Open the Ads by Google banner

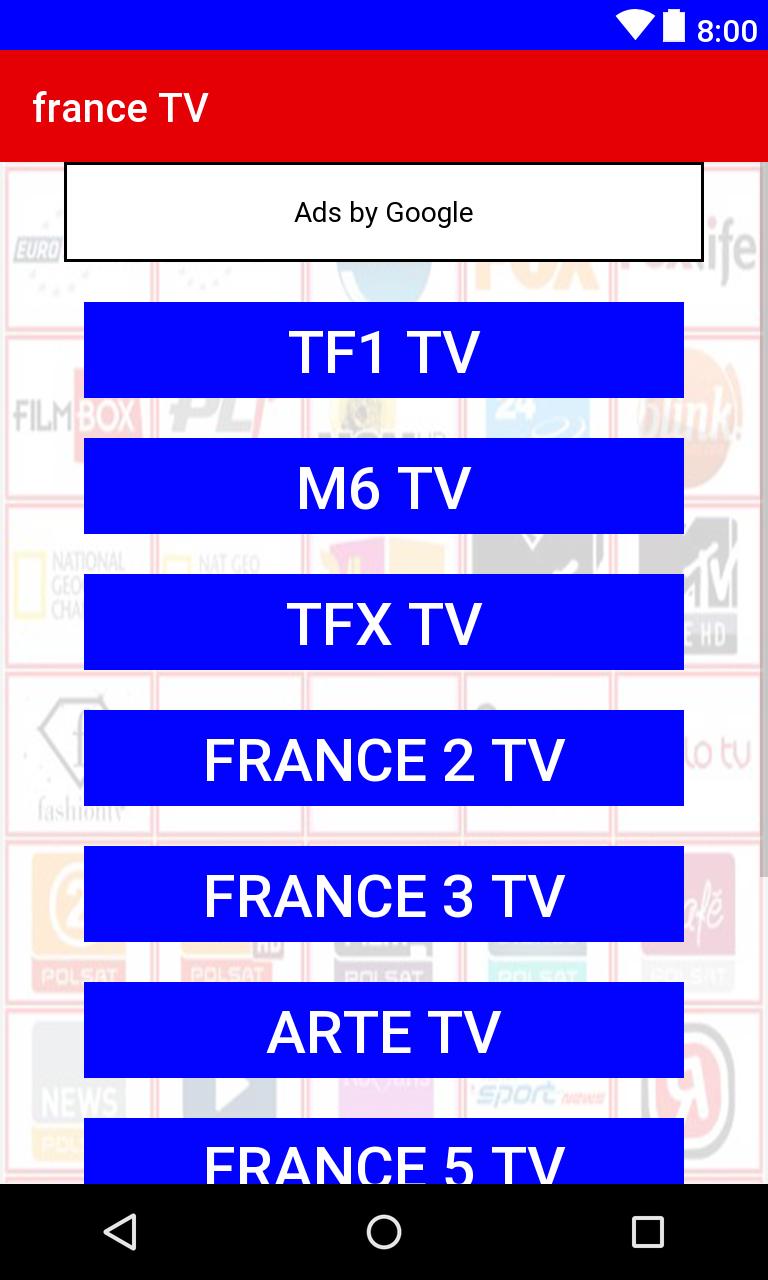384,212
